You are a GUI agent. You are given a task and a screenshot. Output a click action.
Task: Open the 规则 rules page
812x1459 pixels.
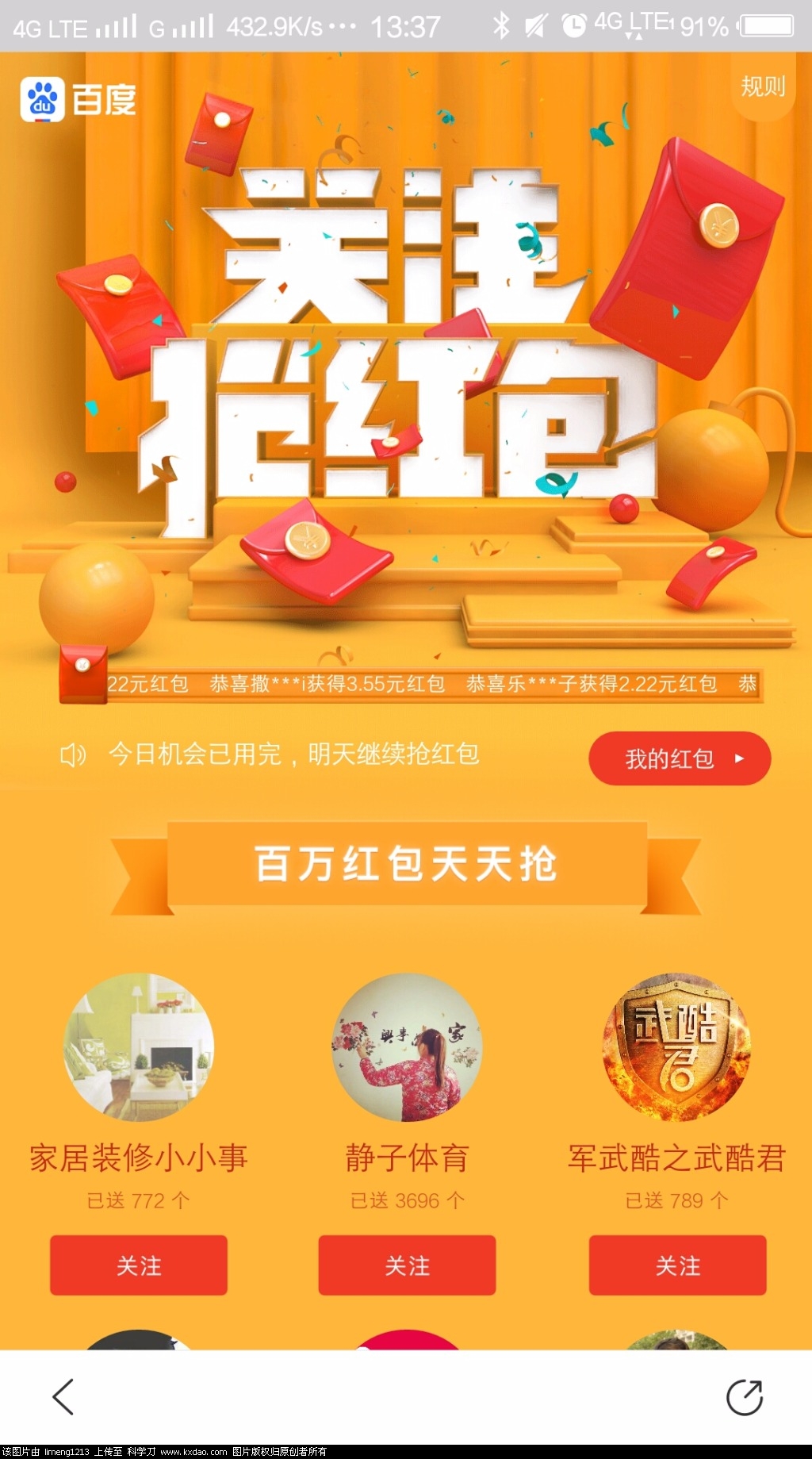(x=763, y=86)
